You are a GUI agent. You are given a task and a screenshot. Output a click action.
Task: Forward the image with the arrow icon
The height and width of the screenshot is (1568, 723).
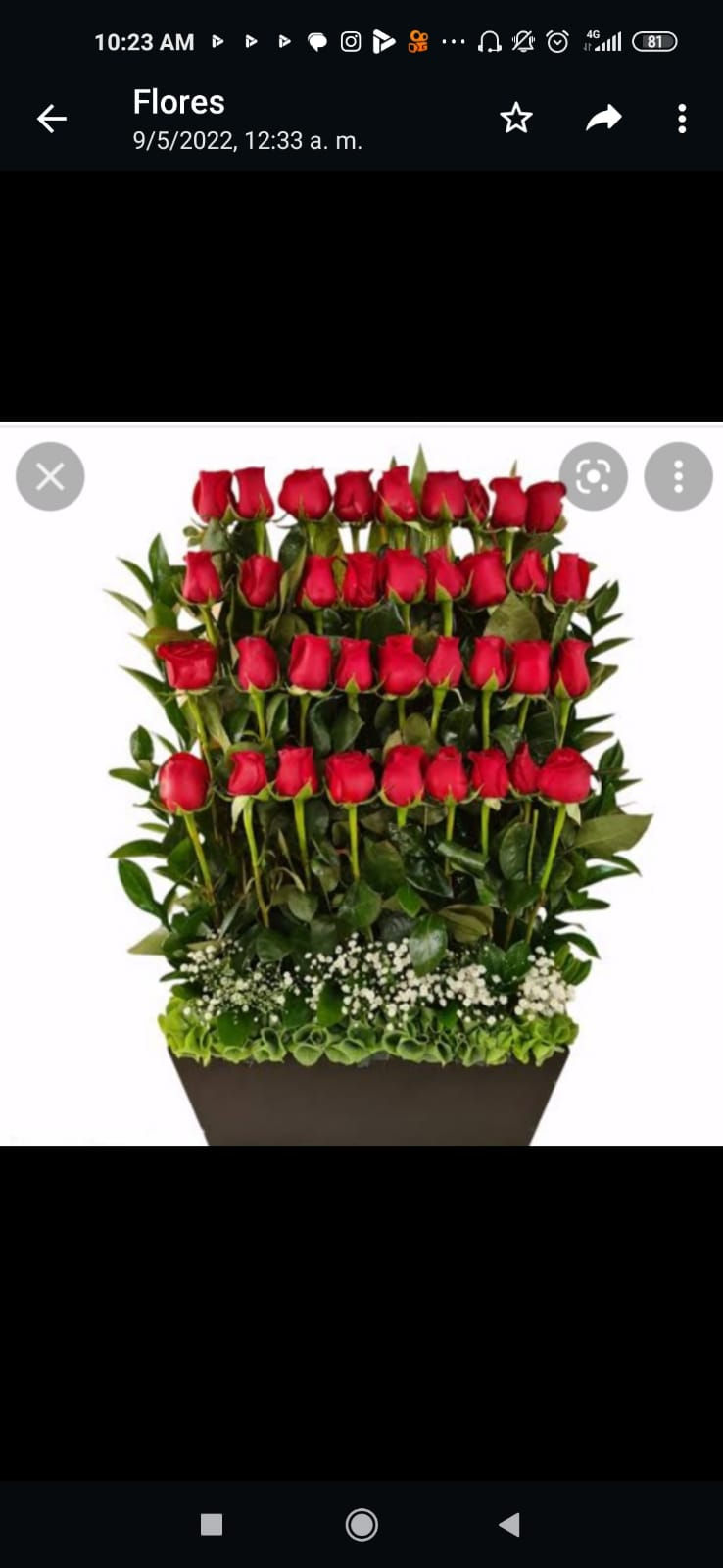(x=603, y=119)
